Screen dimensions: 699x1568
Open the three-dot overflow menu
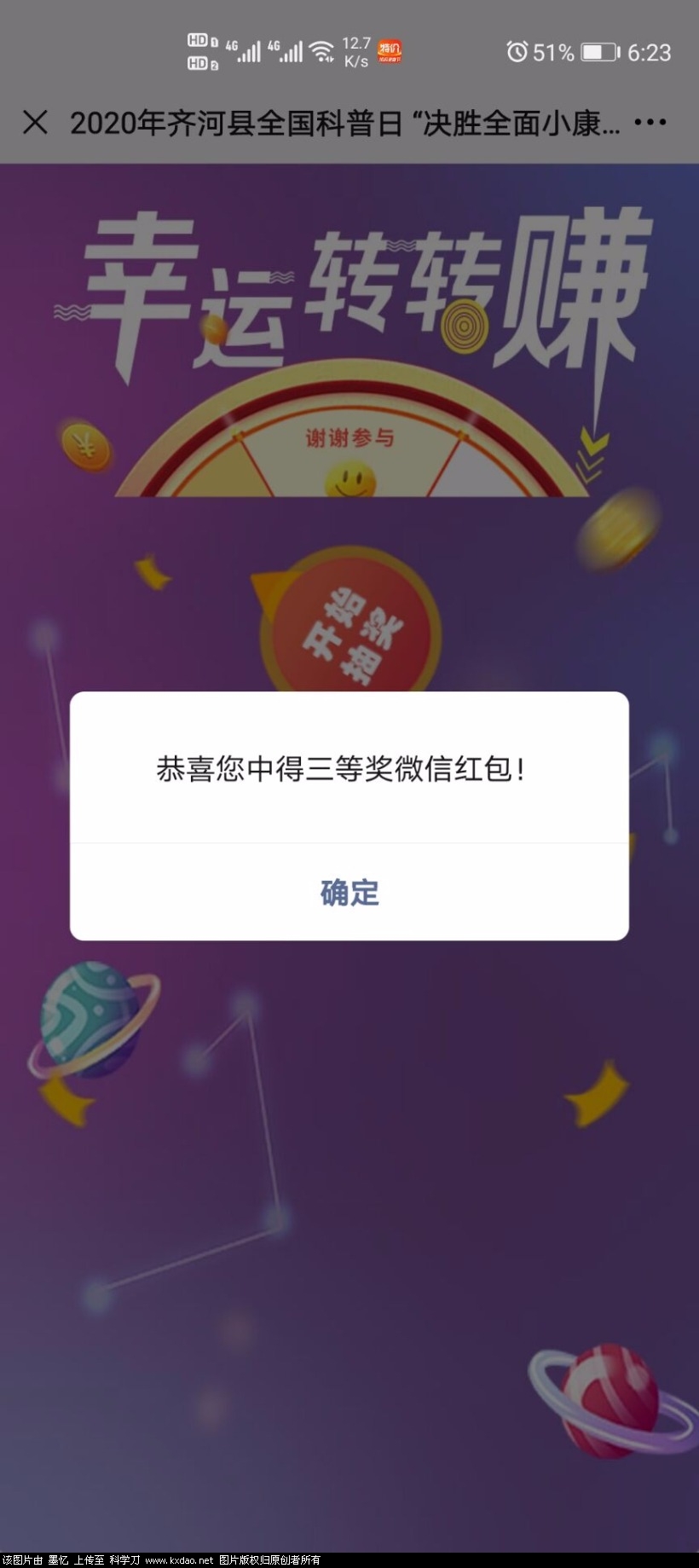tap(650, 122)
